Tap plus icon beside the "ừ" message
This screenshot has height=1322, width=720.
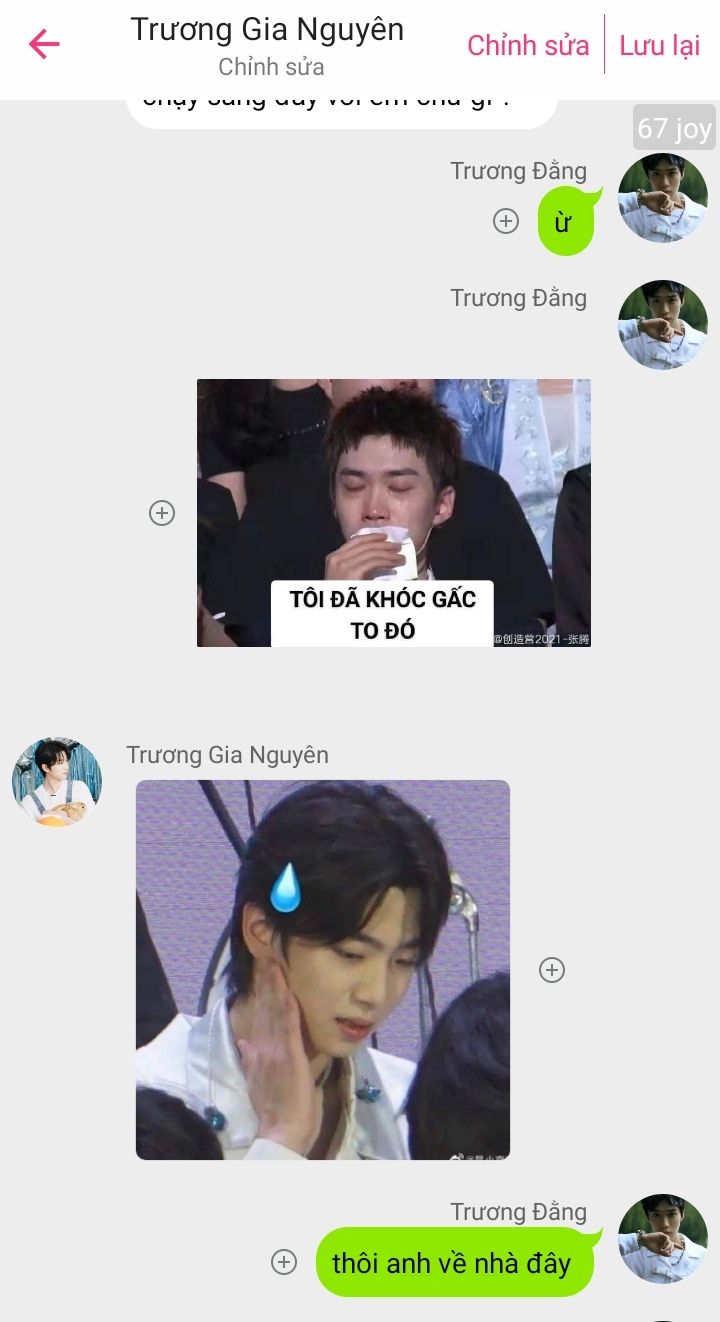point(506,221)
